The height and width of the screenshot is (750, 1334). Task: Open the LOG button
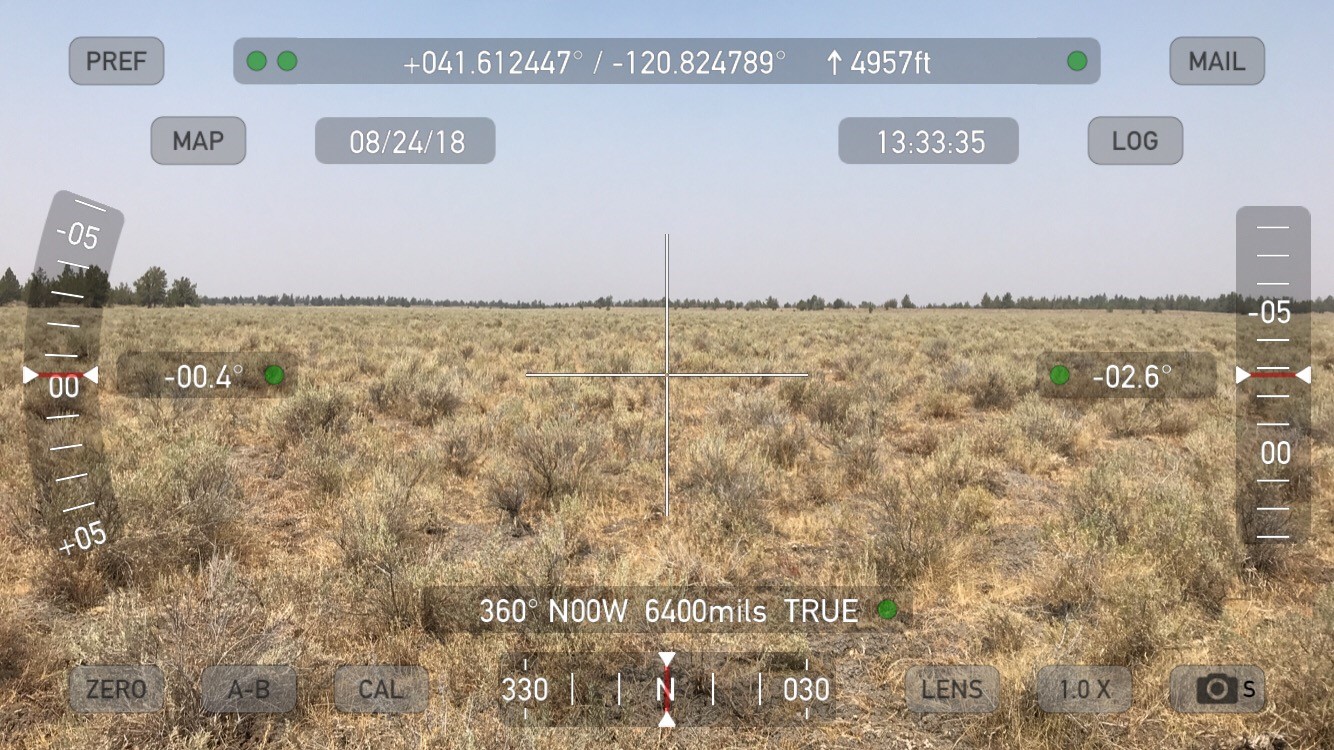pos(1135,141)
